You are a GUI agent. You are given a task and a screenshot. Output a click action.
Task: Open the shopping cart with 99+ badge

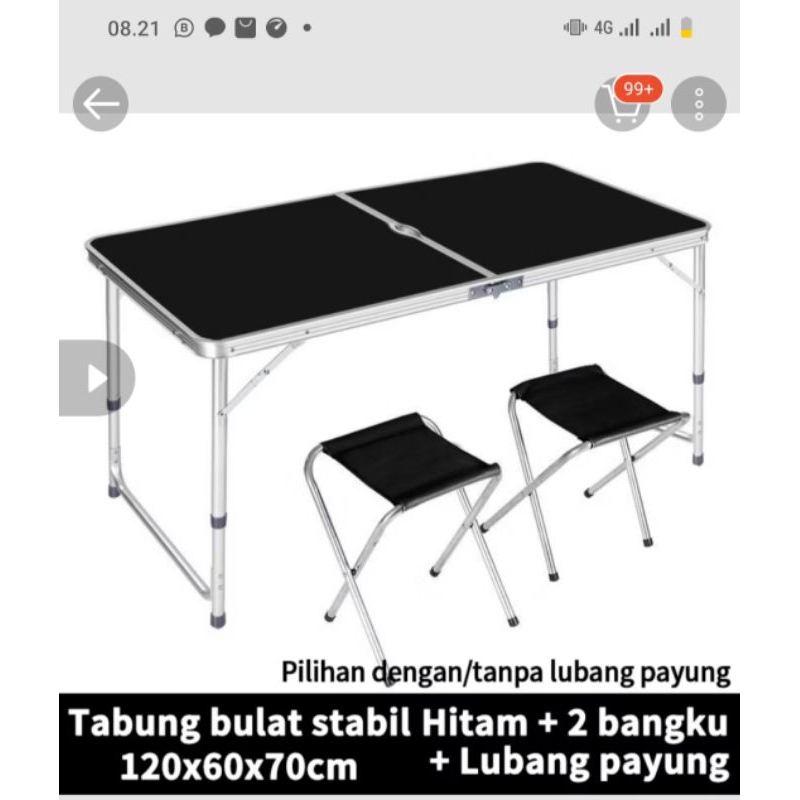[x=623, y=105]
